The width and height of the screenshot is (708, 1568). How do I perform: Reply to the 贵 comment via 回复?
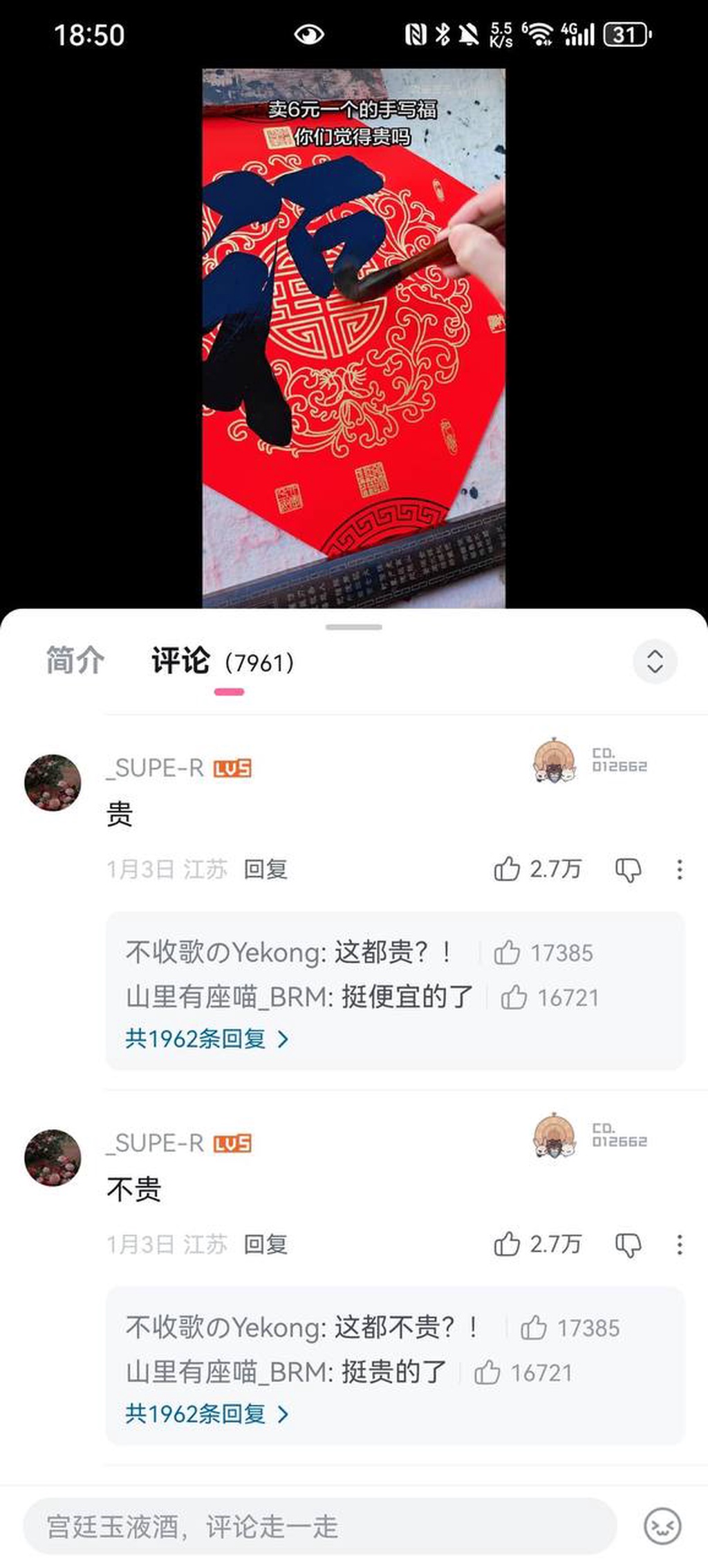(x=265, y=869)
